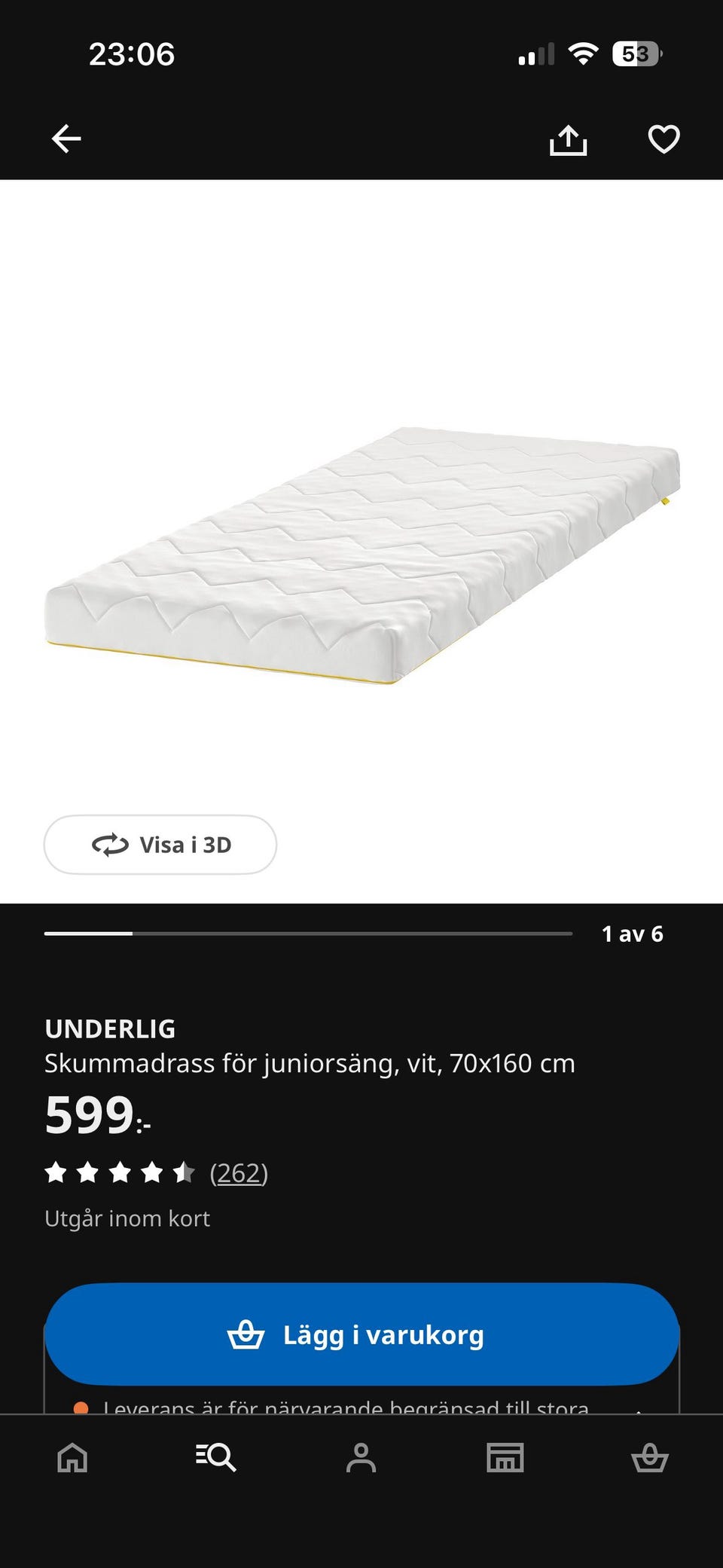Open the profile tab

361,1458
